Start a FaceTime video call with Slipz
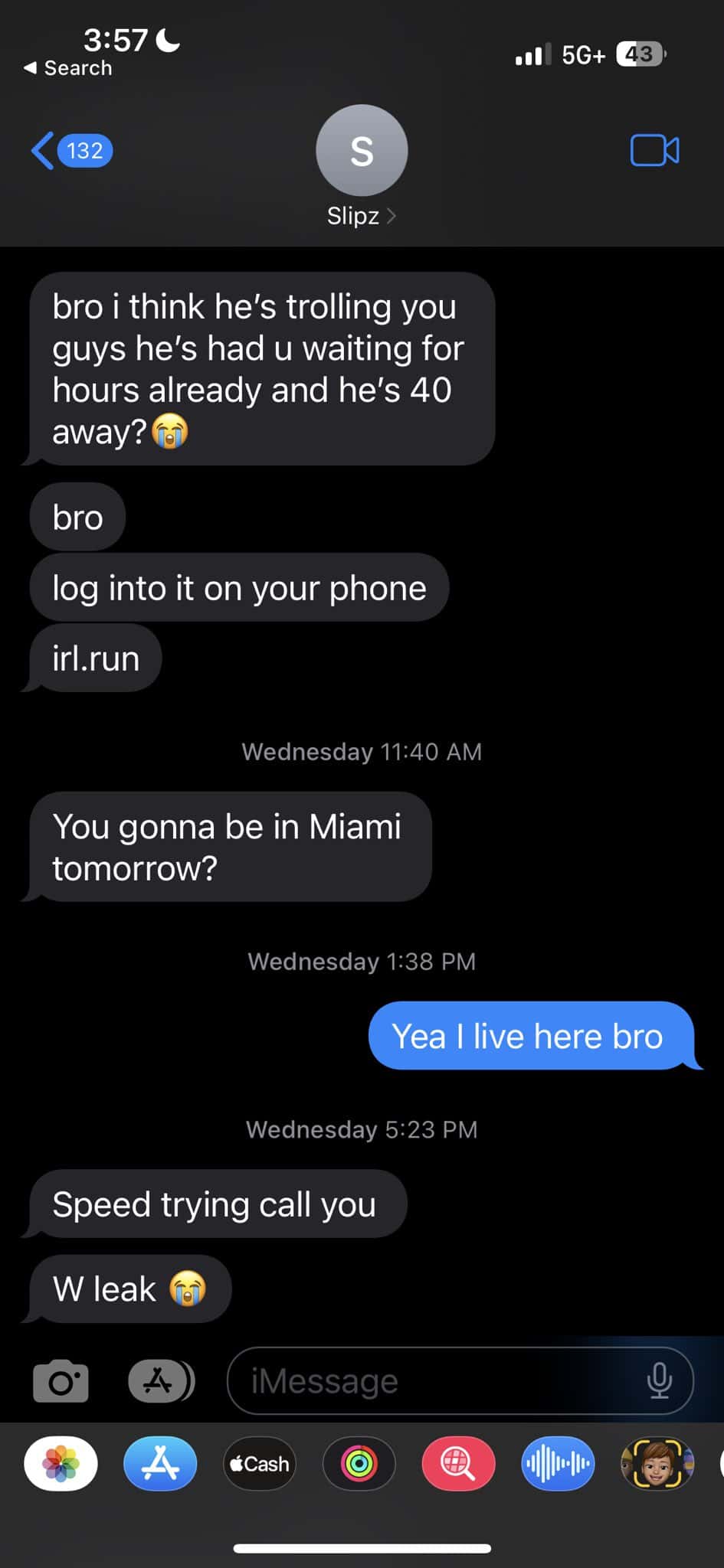 click(x=655, y=150)
